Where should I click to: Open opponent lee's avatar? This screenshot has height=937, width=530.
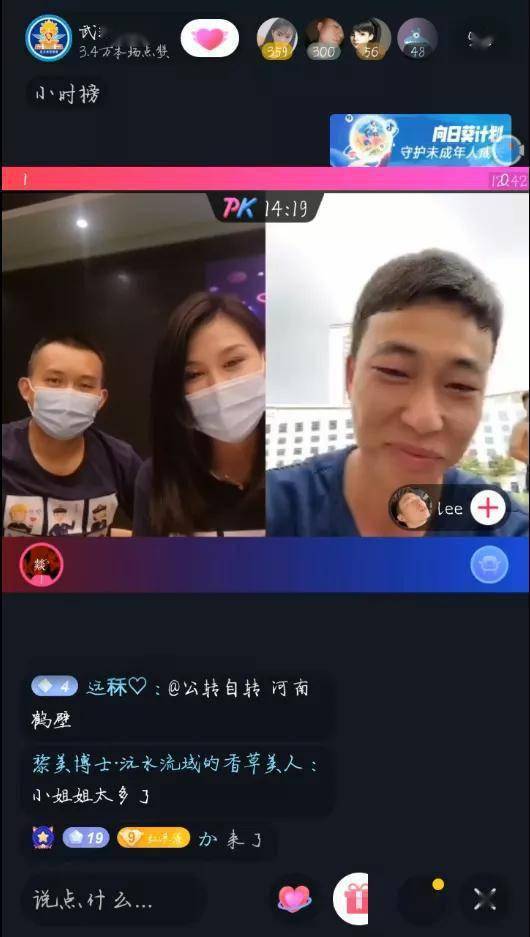tap(410, 509)
